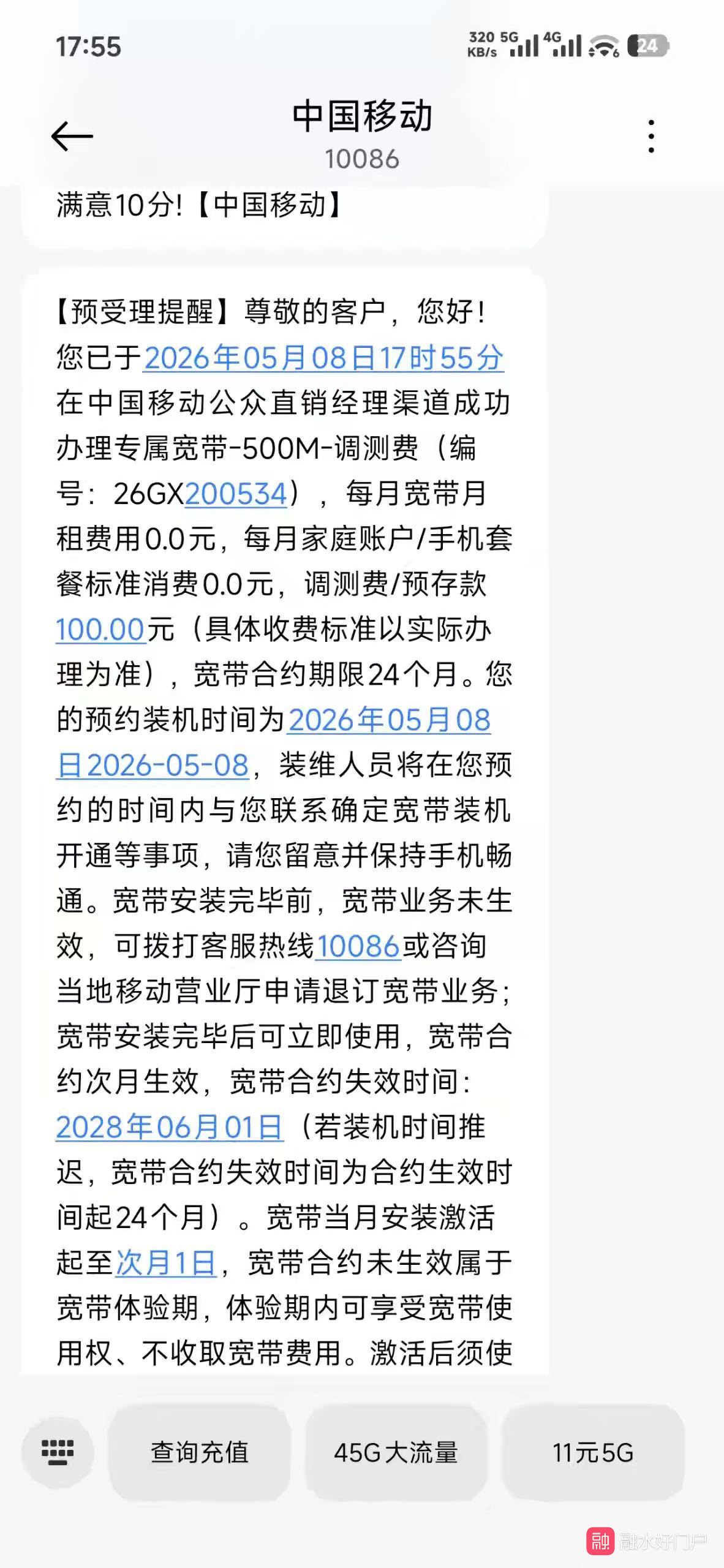Tap the 10086 hotline number link

tap(358, 946)
